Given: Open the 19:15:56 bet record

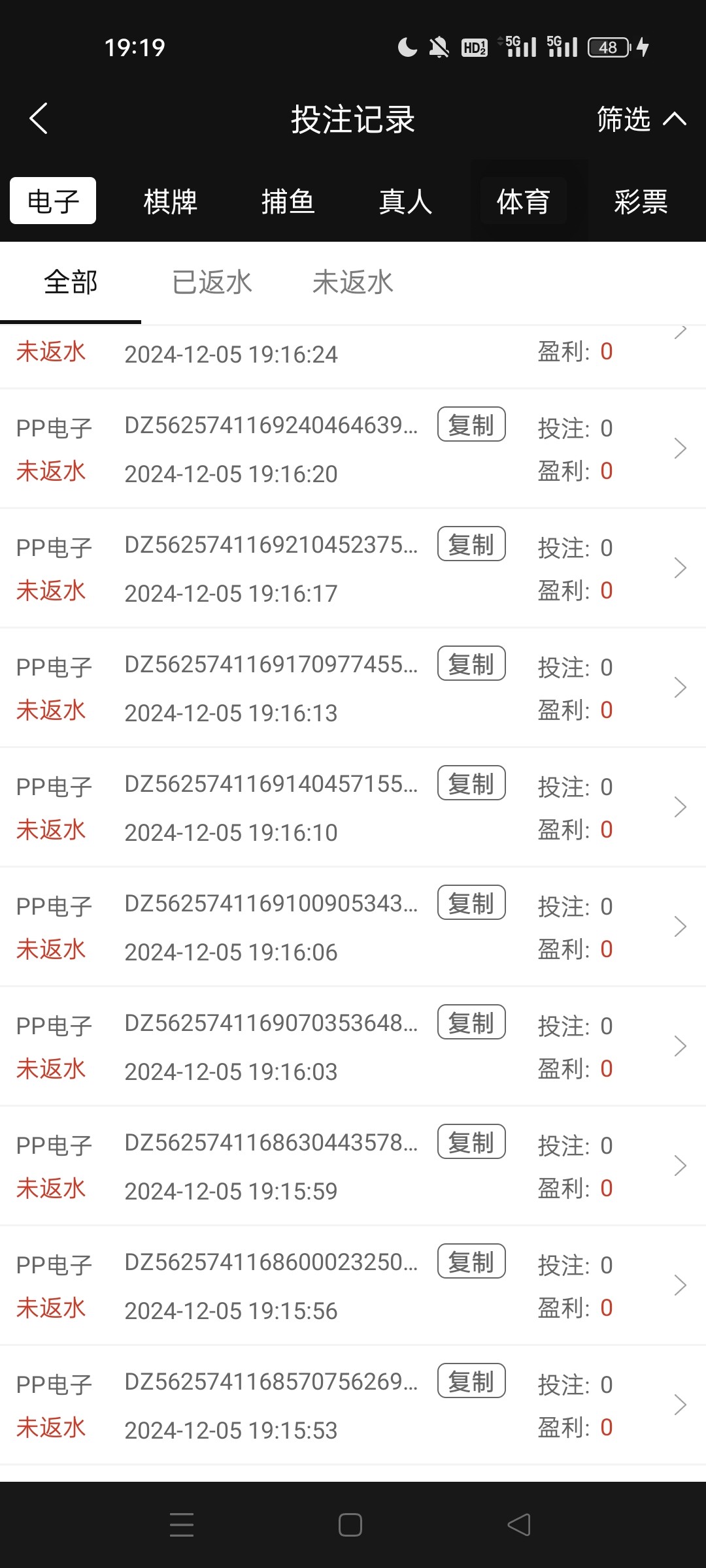Looking at the screenshot, I should pyautogui.click(x=680, y=1285).
